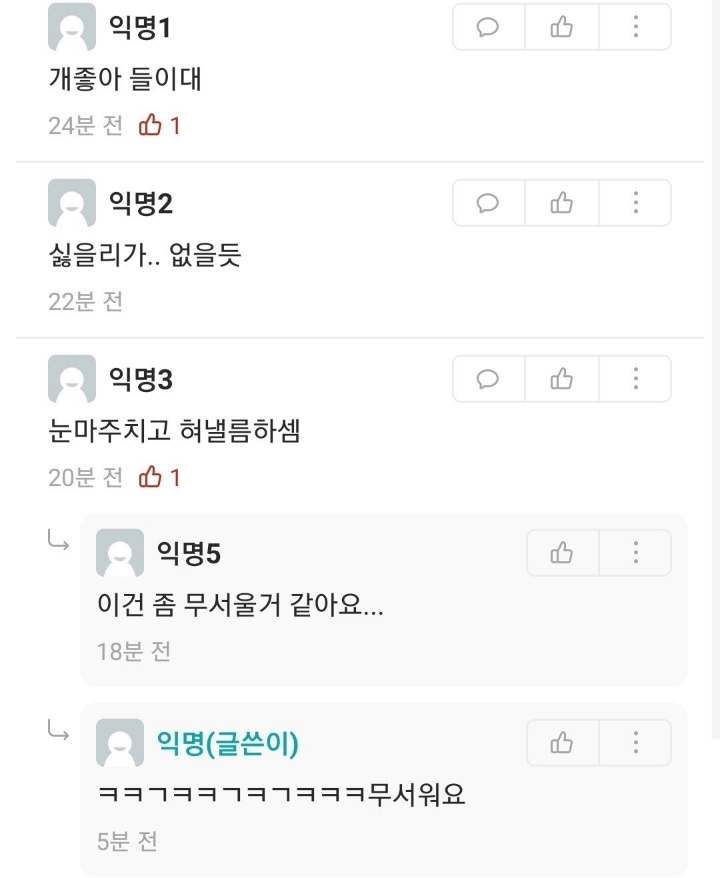Click 익명5's profile picture

(x=119, y=552)
